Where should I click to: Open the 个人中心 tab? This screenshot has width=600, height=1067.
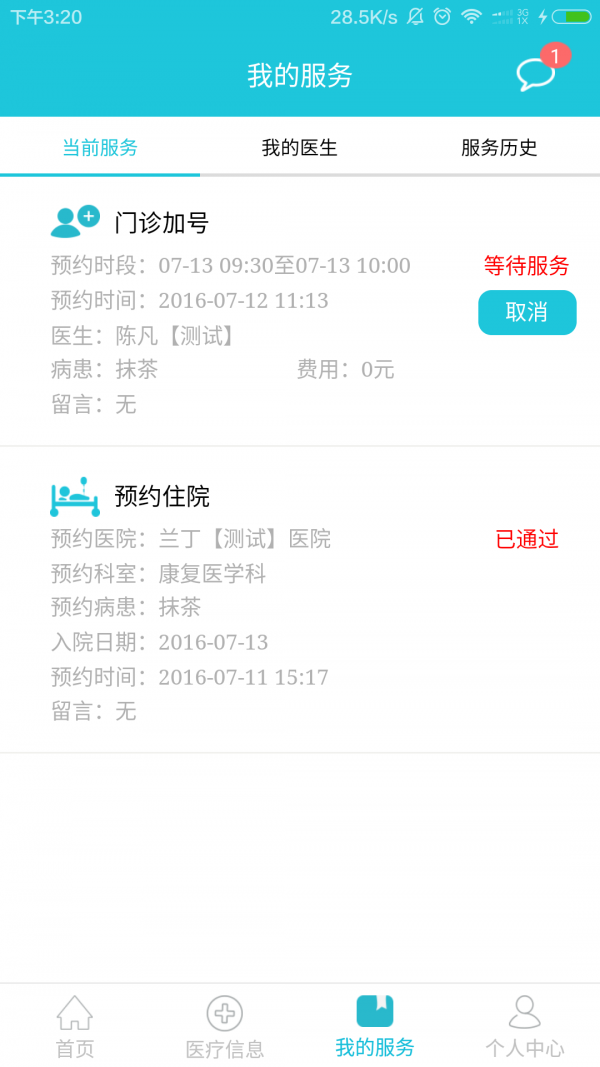tap(525, 1026)
